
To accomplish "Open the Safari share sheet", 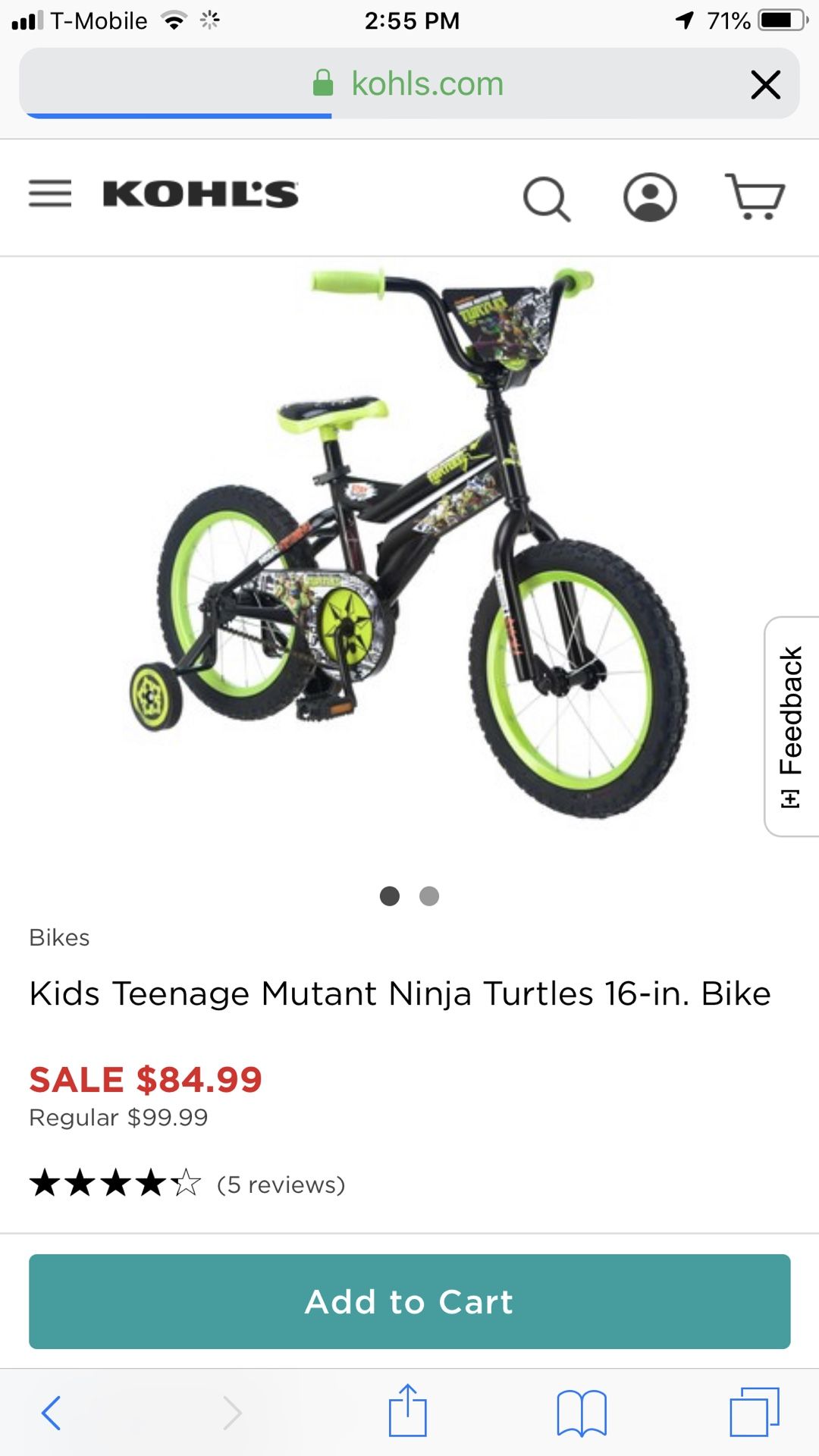I will (x=408, y=1410).
